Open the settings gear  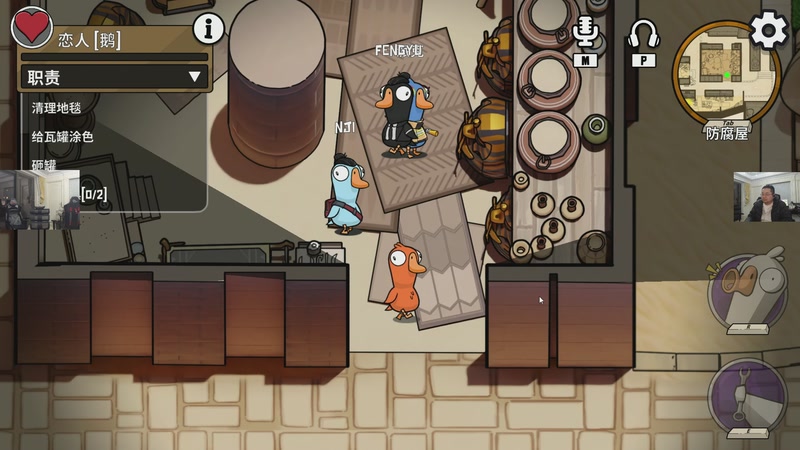pyautogui.click(x=768, y=30)
